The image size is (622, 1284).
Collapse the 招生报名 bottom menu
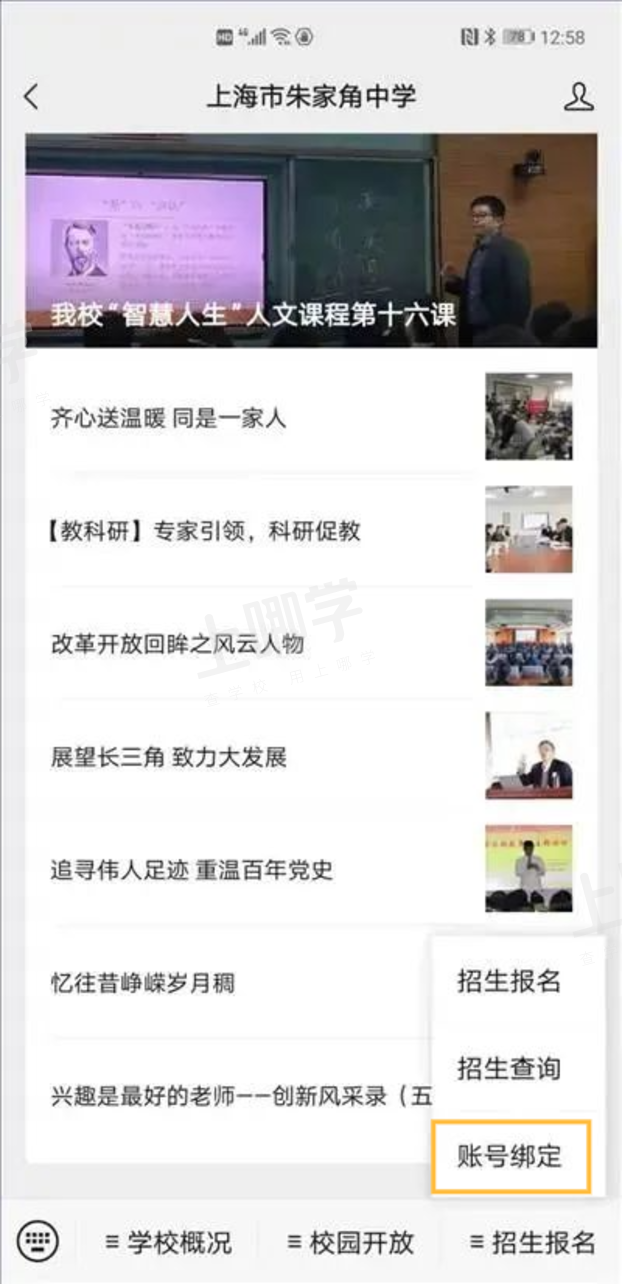(532, 1243)
